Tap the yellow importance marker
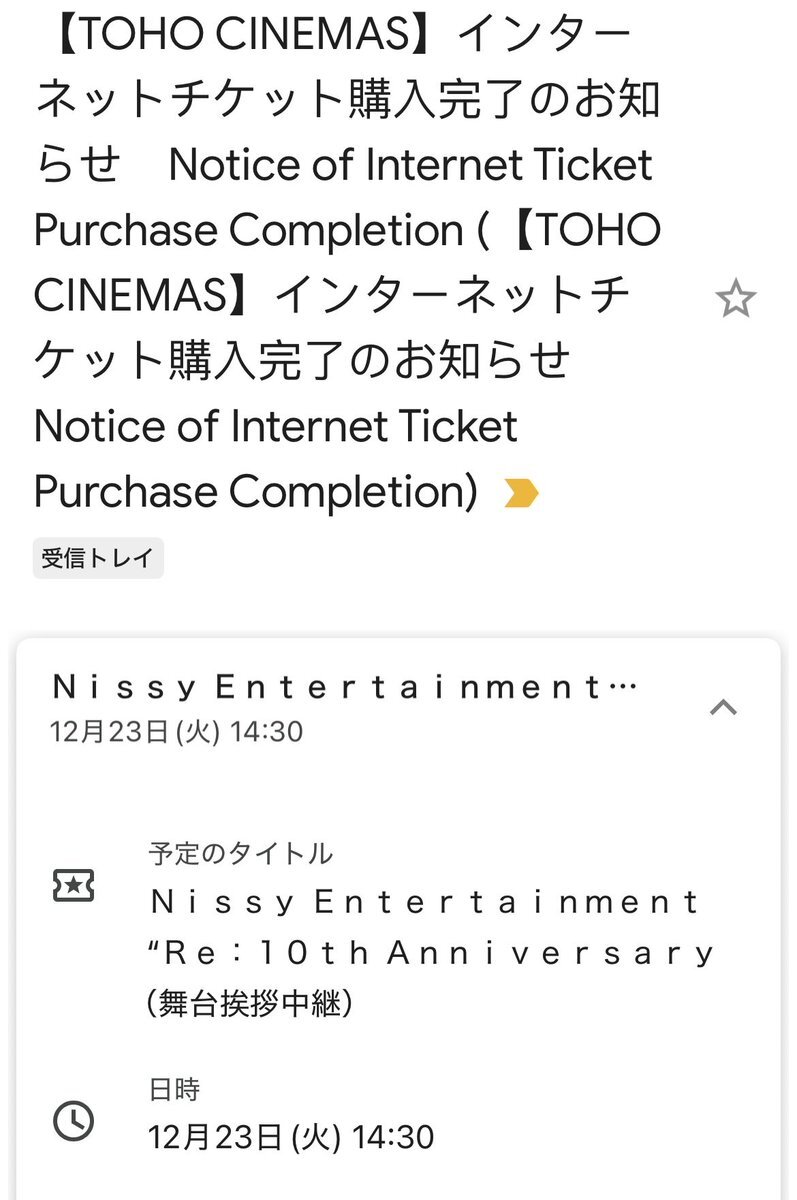The width and height of the screenshot is (797, 1200). click(521, 493)
